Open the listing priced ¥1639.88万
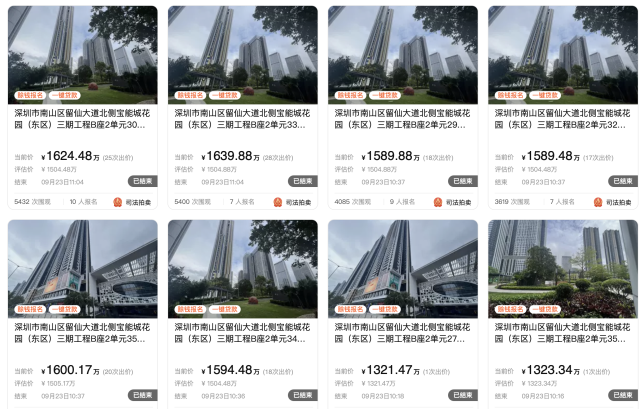This screenshot has width=640, height=409. coord(242,120)
